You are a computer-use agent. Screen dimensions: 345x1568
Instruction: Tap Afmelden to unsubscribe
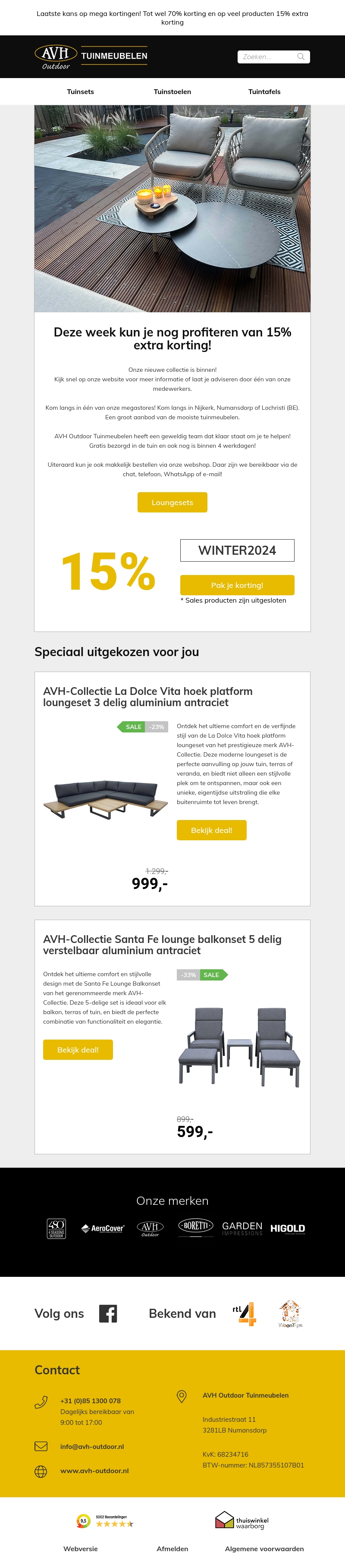pos(172,1549)
